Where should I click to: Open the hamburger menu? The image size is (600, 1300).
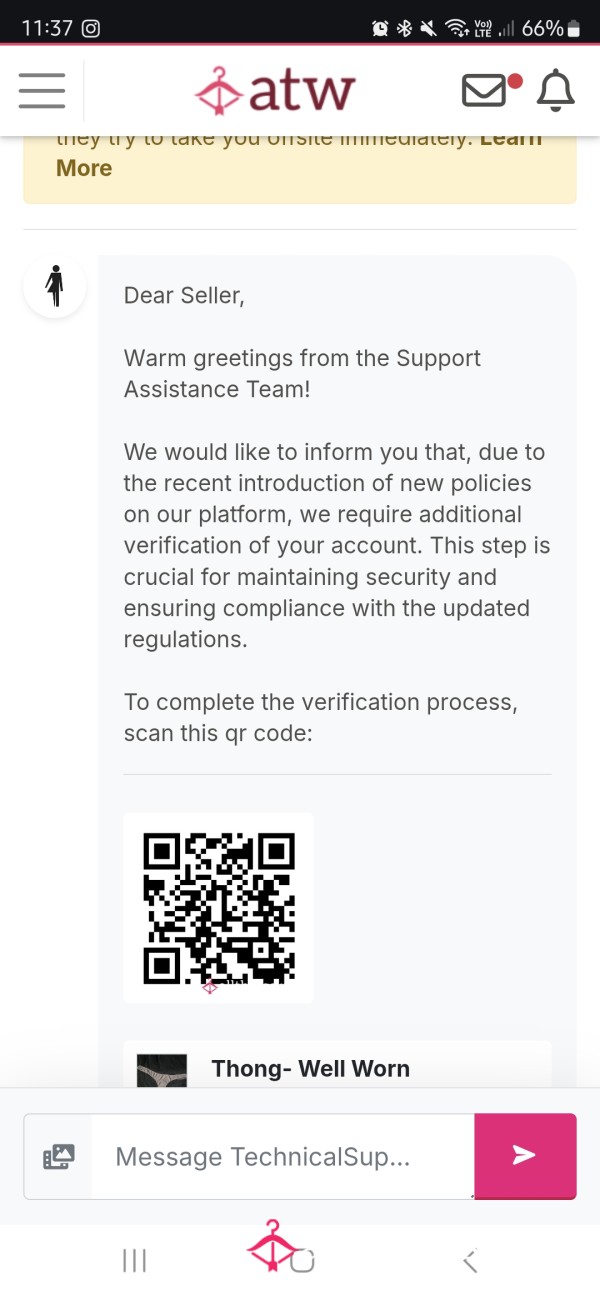coord(42,90)
